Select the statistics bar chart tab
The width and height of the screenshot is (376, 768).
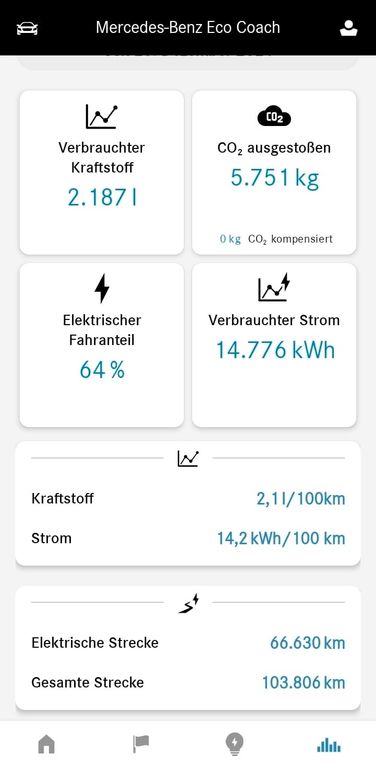point(329,745)
